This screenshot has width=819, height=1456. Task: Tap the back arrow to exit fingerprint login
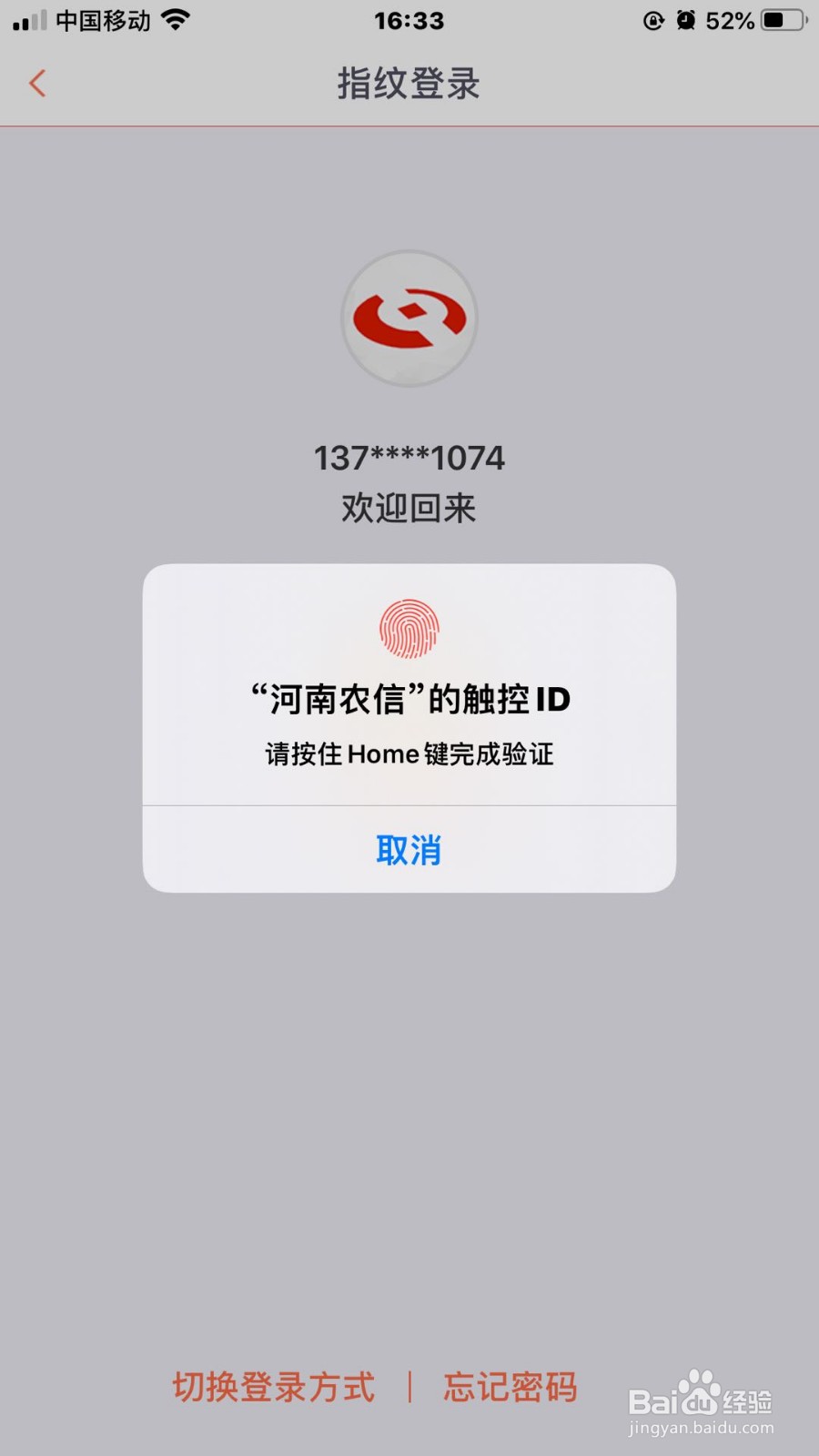(36, 83)
